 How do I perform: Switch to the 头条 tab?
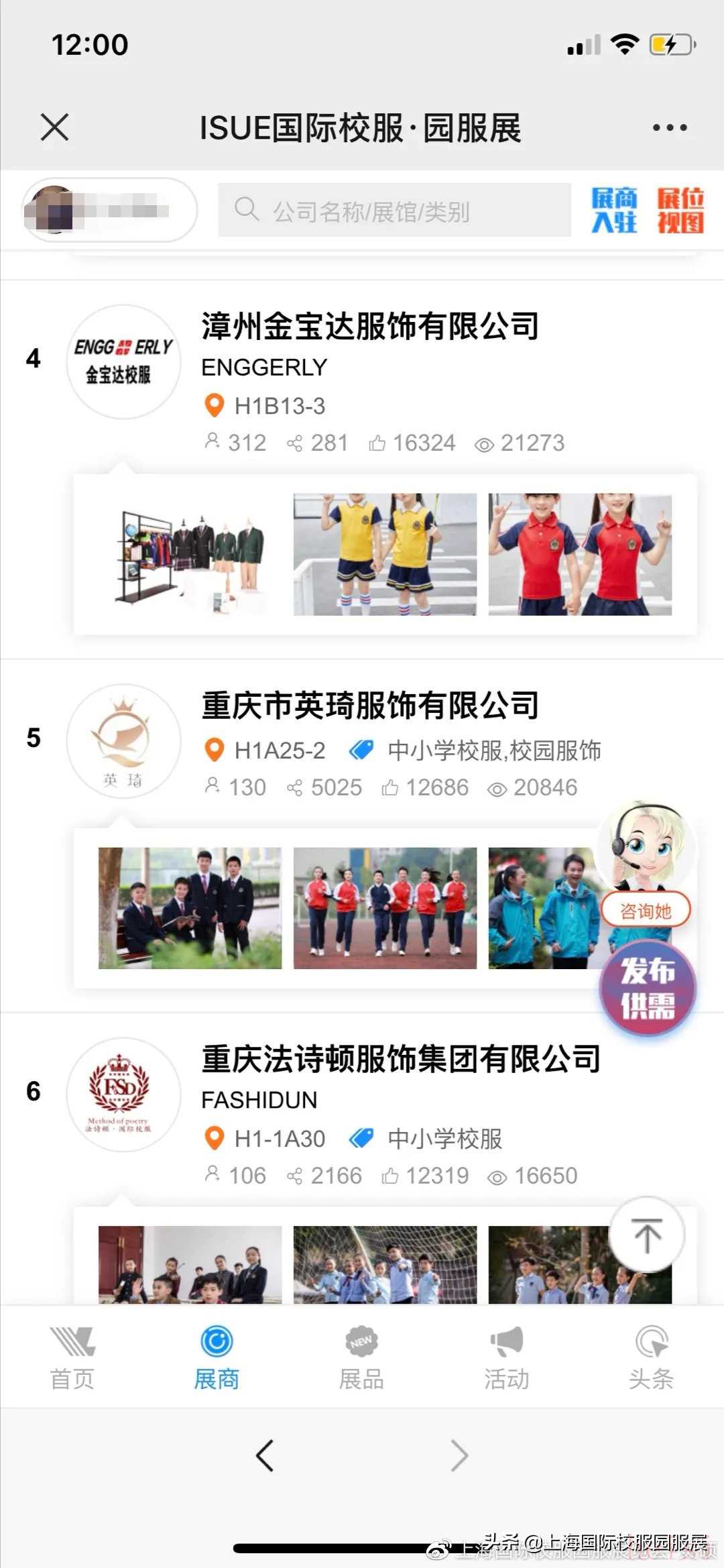pyautogui.click(x=650, y=1358)
